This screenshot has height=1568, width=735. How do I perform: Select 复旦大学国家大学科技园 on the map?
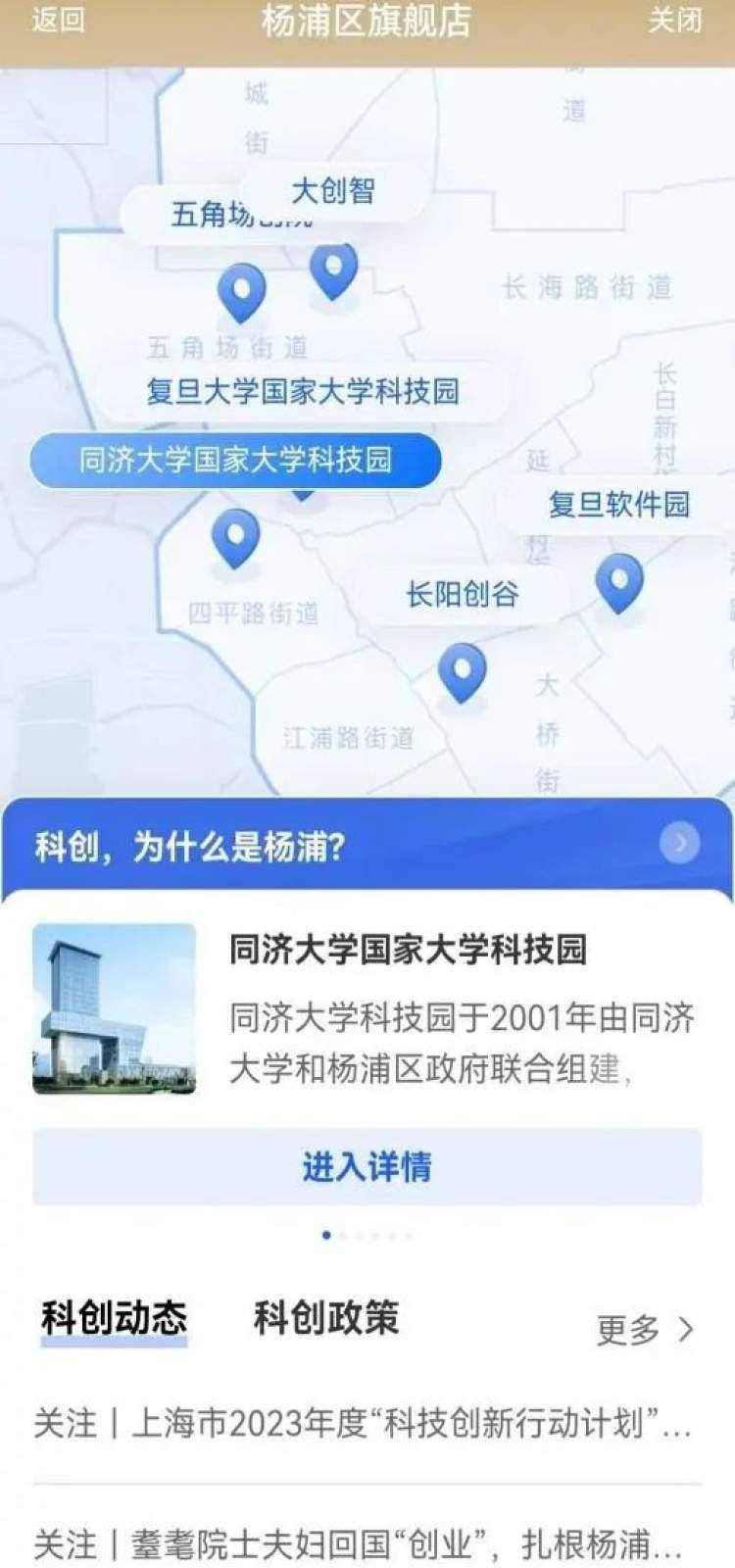pos(303,391)
